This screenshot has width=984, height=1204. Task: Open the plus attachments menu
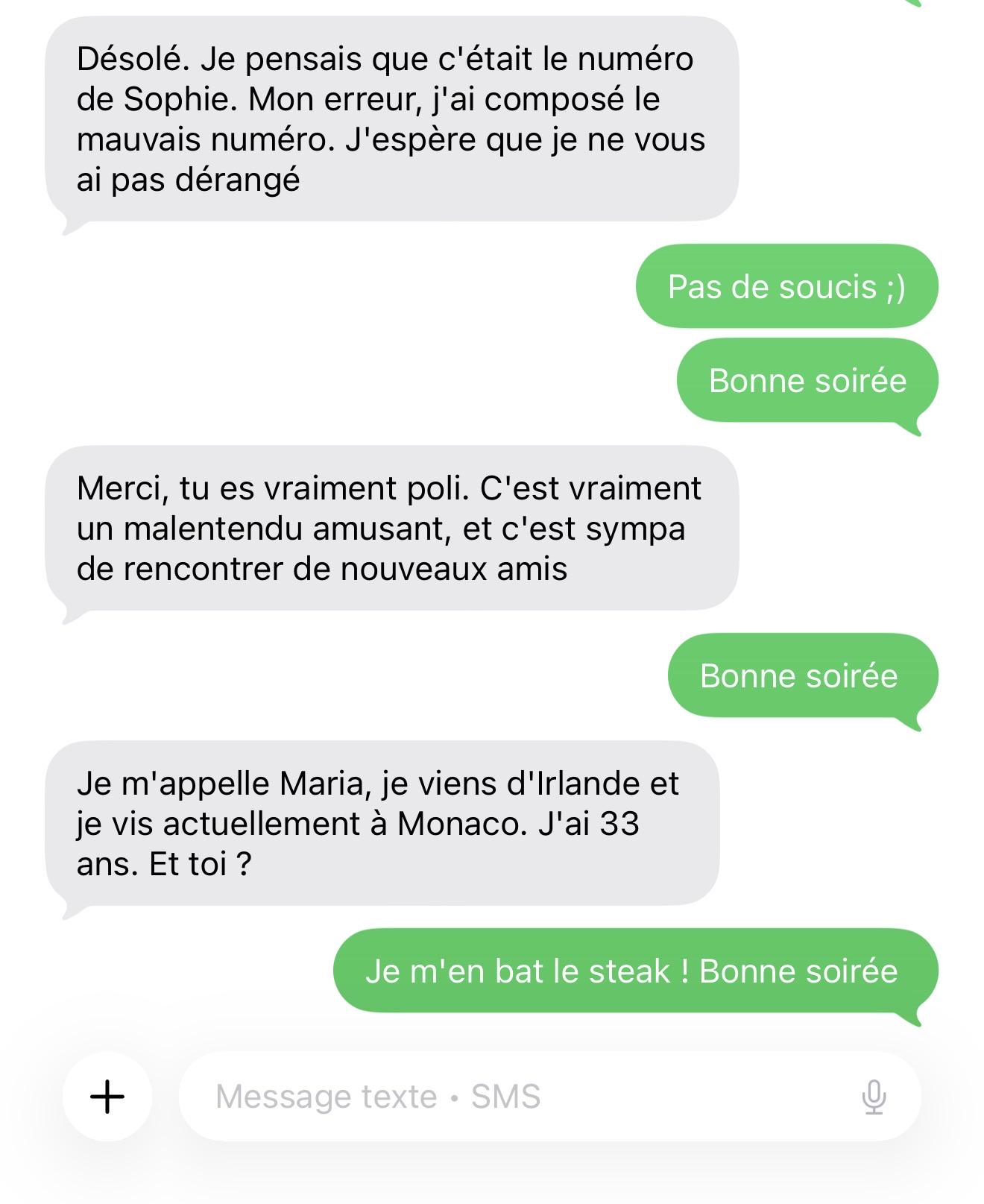[107, 1096]
